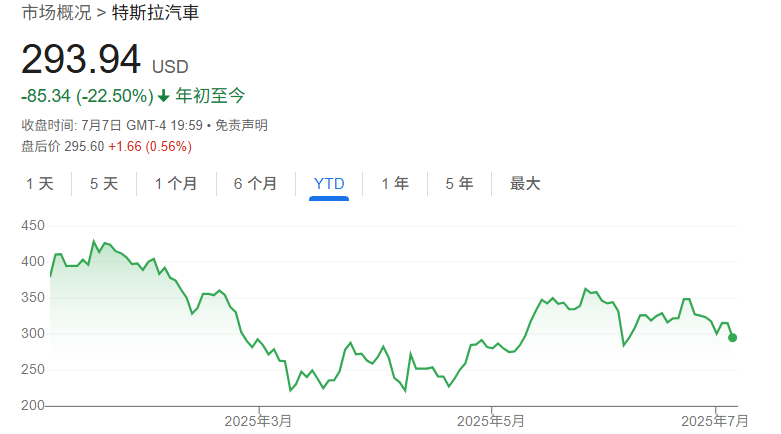The height and width of the screenshot is (434, 781).
Task: Open the 市场概况 breadcrumb link
Action: tap(55, 14)
